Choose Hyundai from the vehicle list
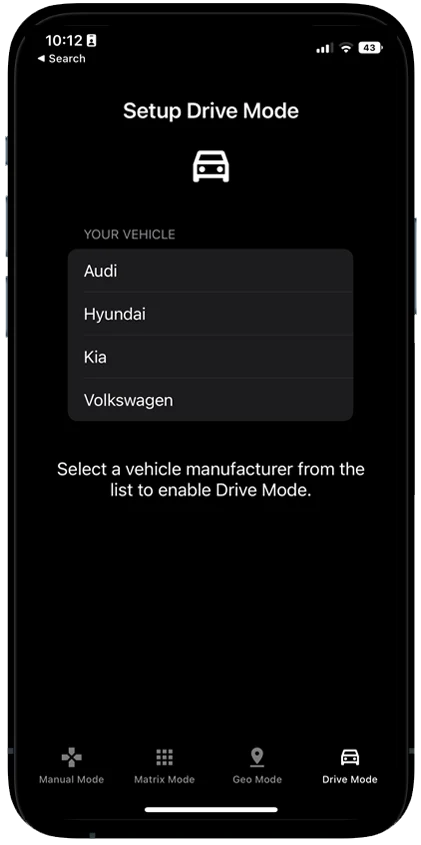The height and width of the screenshot is (845, 421). tap(210, 314)
